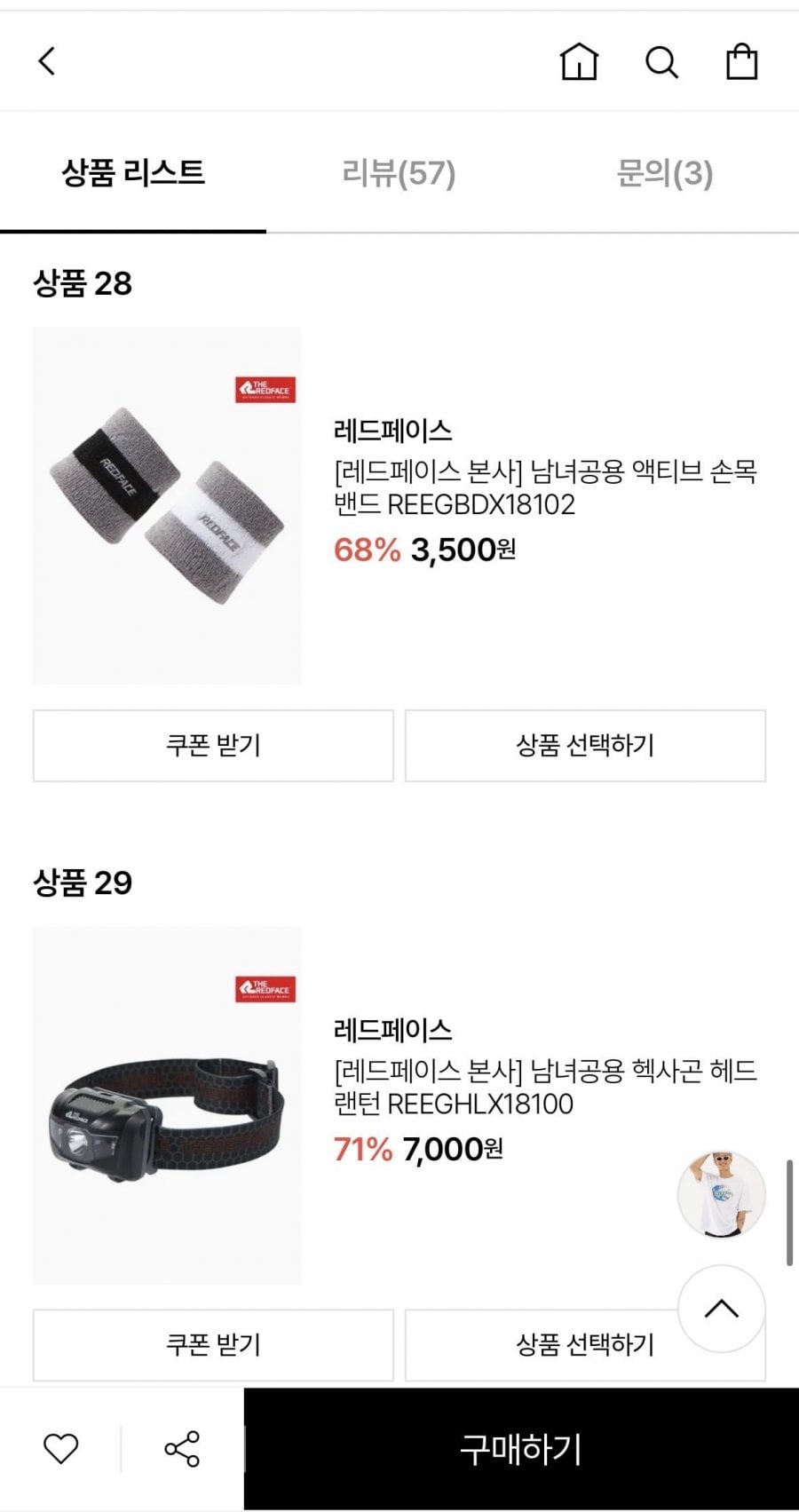799x1512 pixels.
Task: Open the 액티브 손목밴드 product image
Action: pos(167,505)
